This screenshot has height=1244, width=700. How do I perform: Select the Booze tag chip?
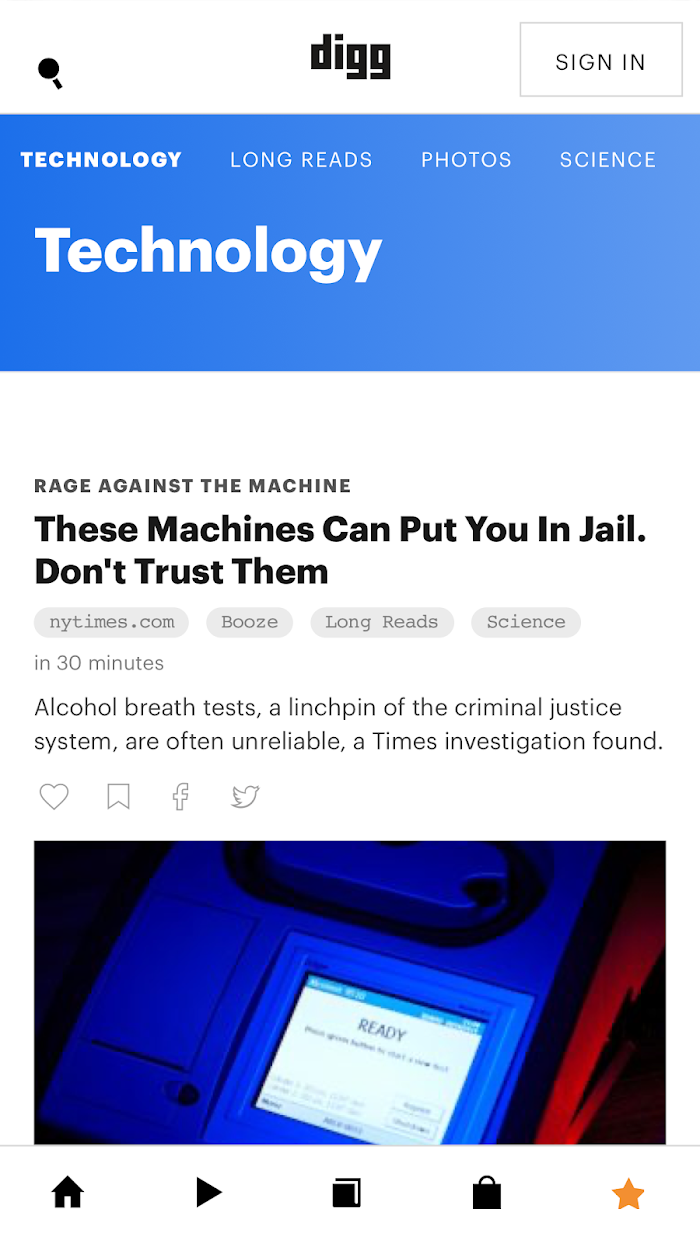(x=249, y=622)
